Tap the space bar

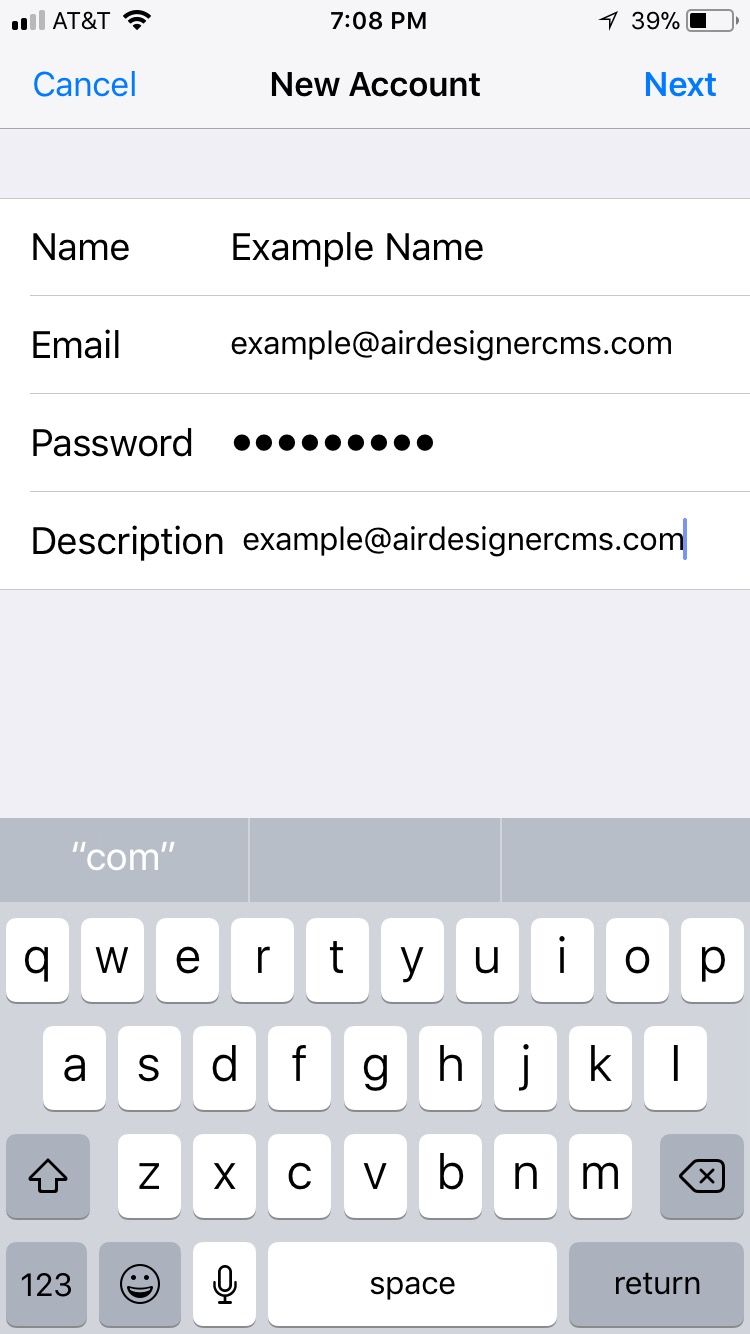click(x=412, y=1284)
